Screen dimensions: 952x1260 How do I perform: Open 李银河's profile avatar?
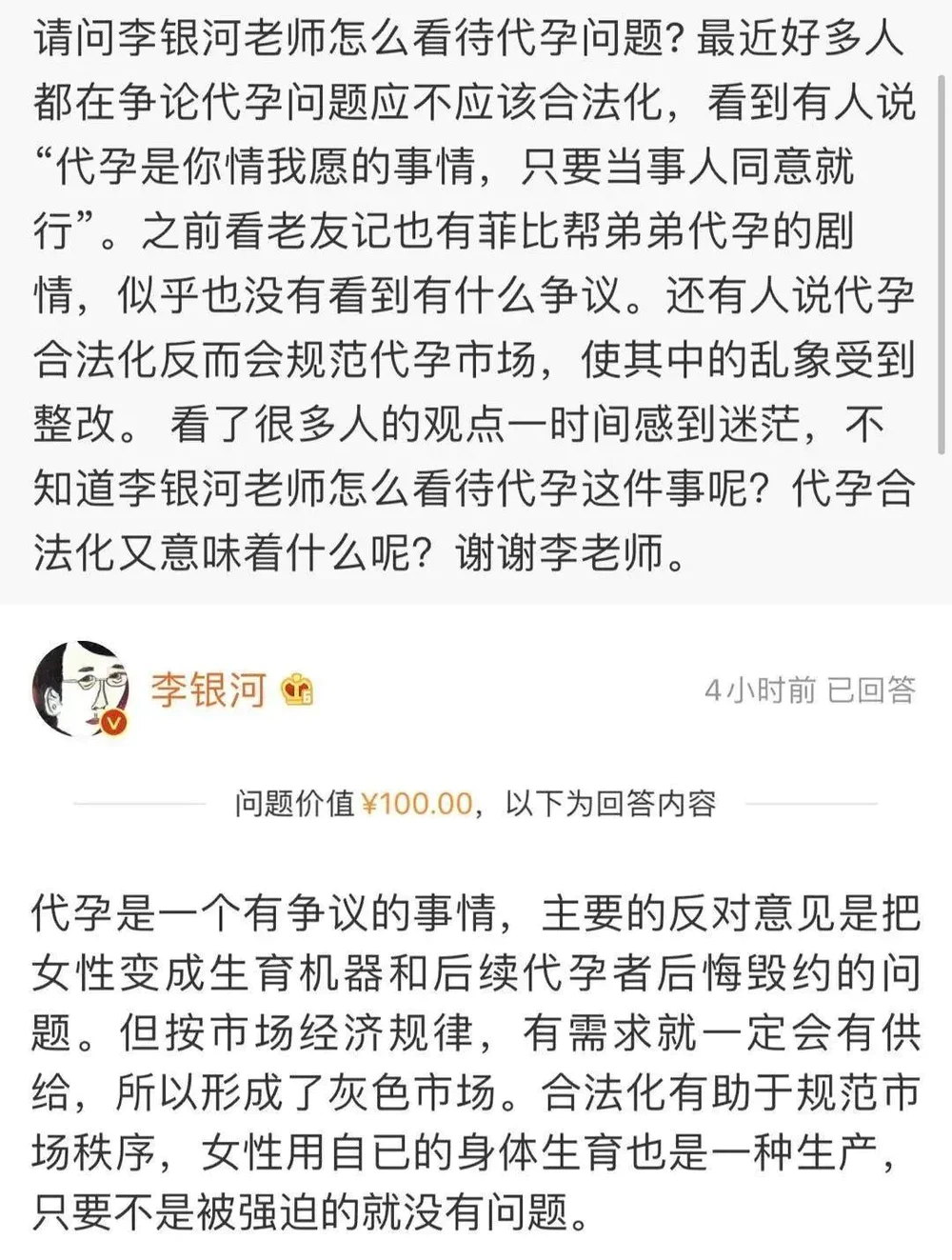(x=80, y=689)
